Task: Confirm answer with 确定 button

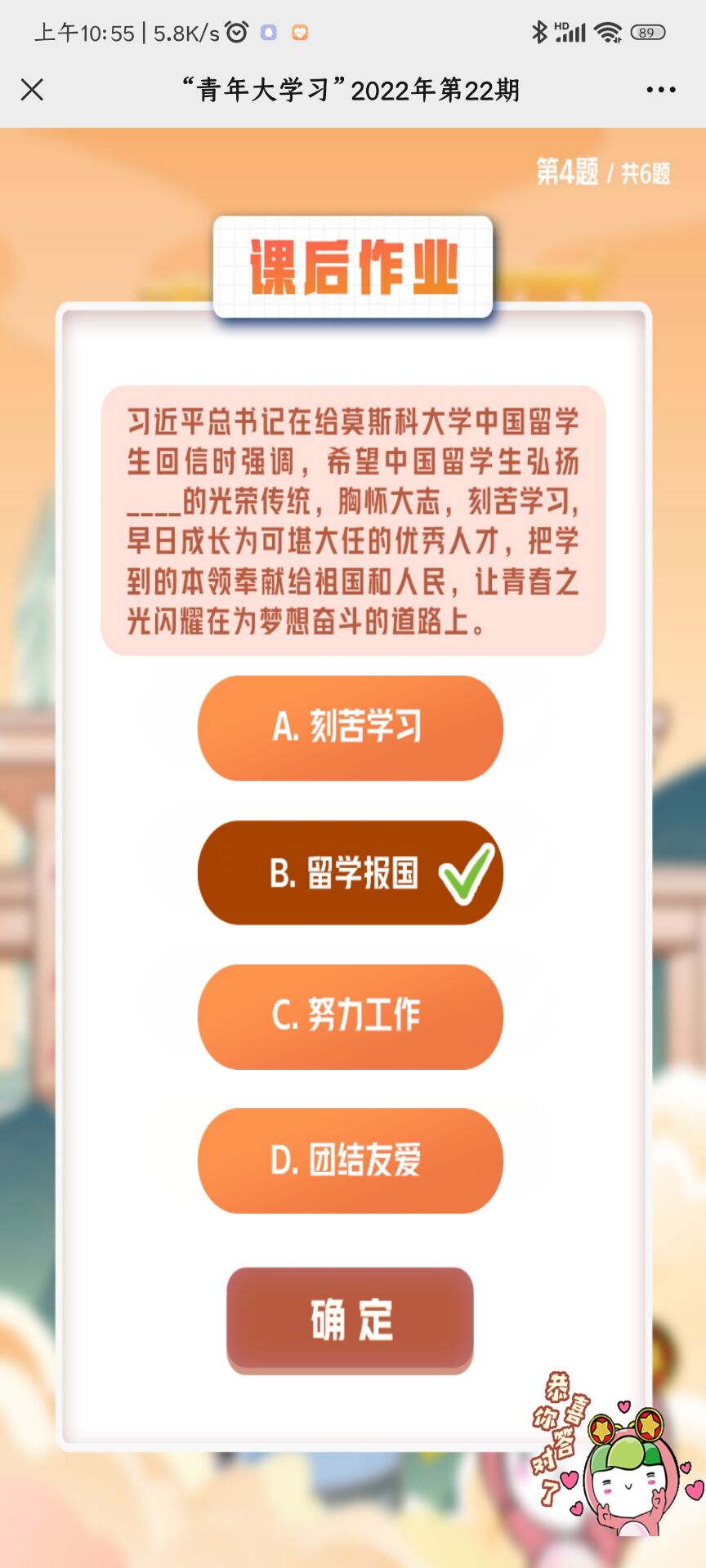Action: (350, 1319)
